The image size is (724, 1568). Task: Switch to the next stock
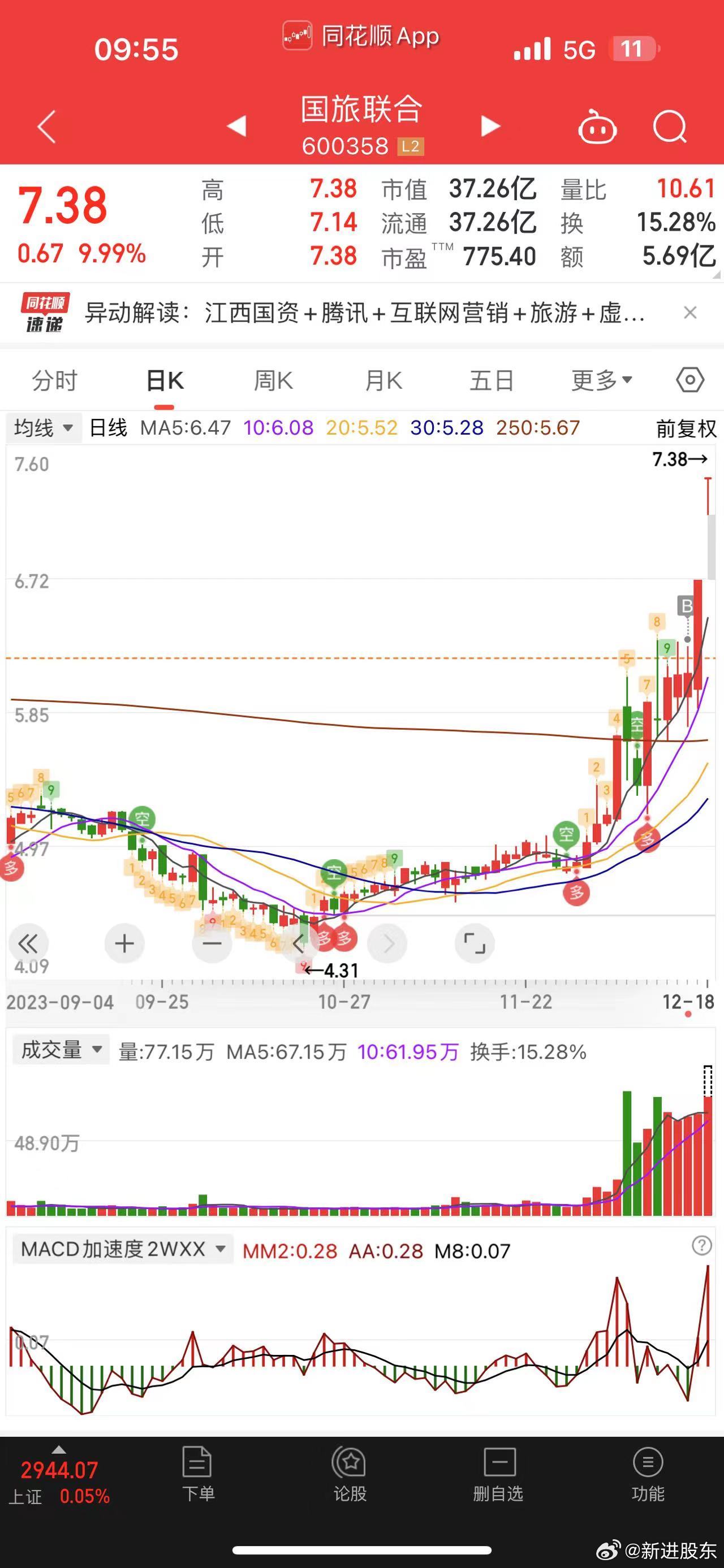[x=490, y=126]
